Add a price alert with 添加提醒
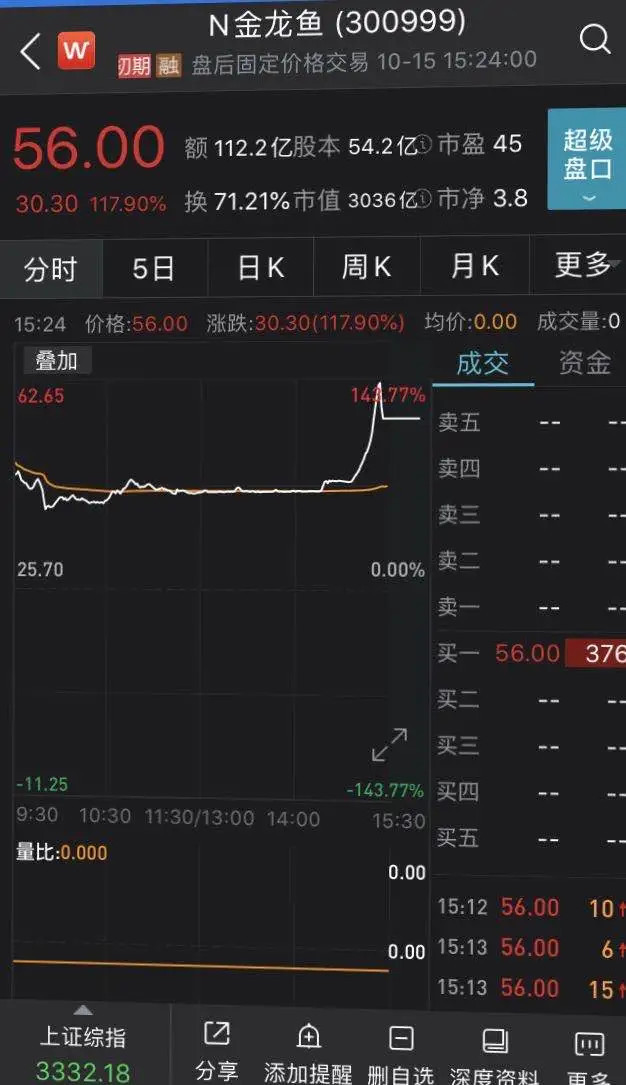The image size is (626, 1085). [308, 1052]
